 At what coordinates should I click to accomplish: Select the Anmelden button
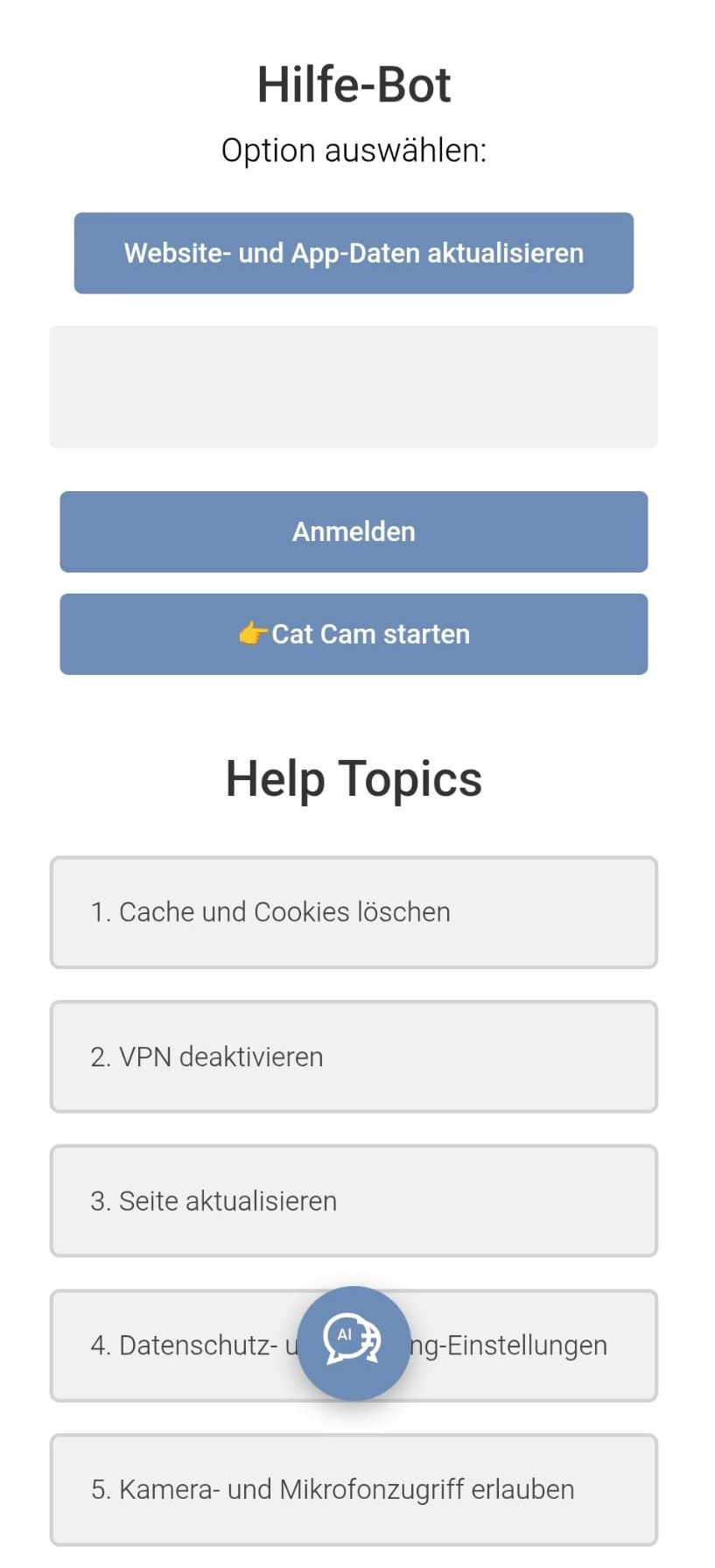pyautogui.click(x=354, y=531)
